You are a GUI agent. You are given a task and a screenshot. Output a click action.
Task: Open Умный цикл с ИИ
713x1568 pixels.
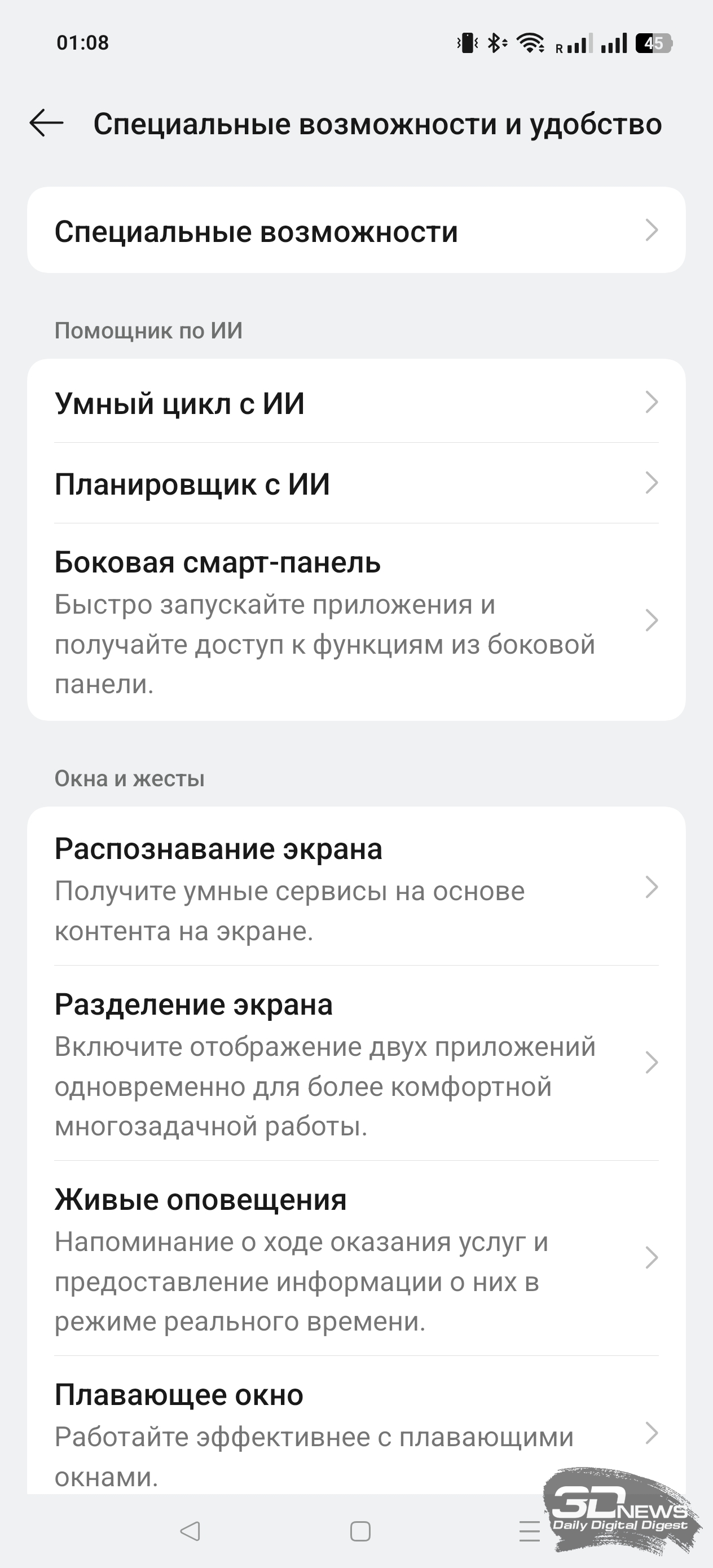click(356, 402)
